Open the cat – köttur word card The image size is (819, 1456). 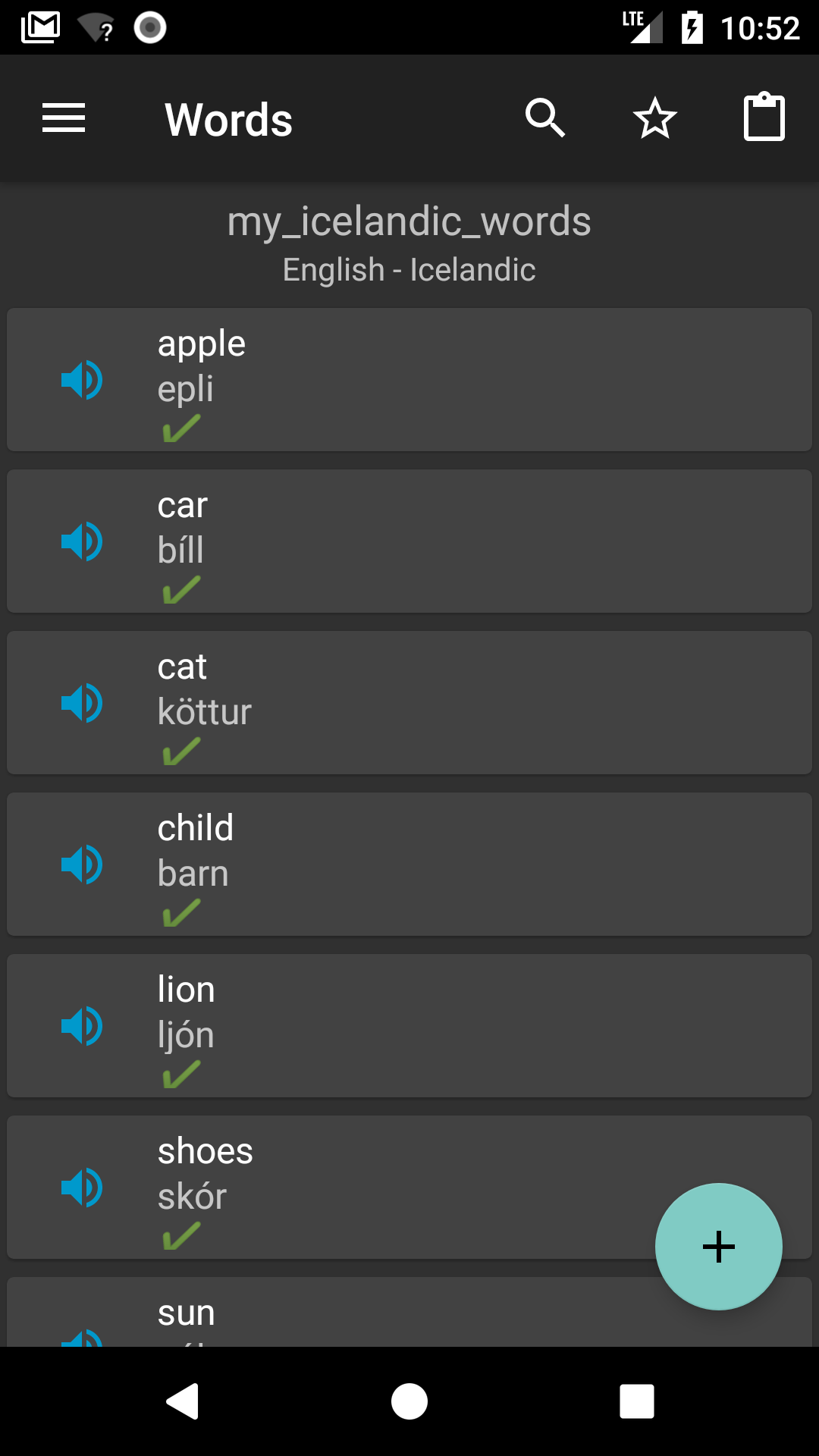[455, 702]
